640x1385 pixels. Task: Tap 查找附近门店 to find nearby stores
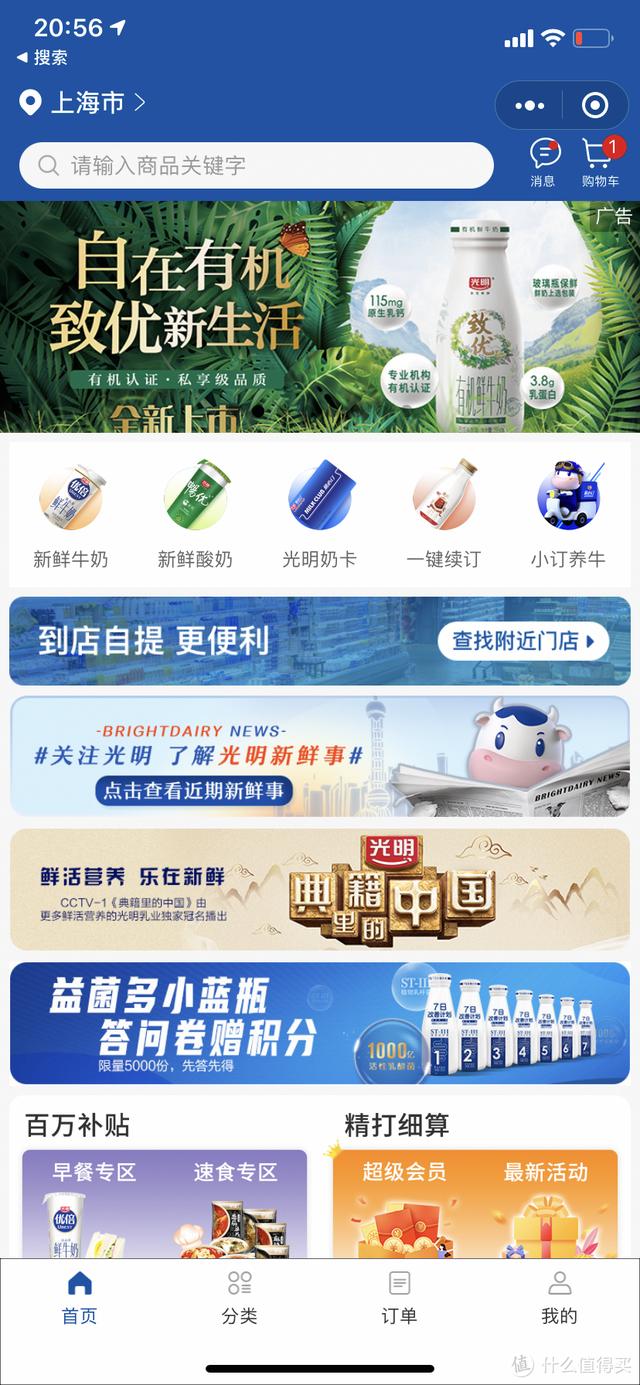523,641
